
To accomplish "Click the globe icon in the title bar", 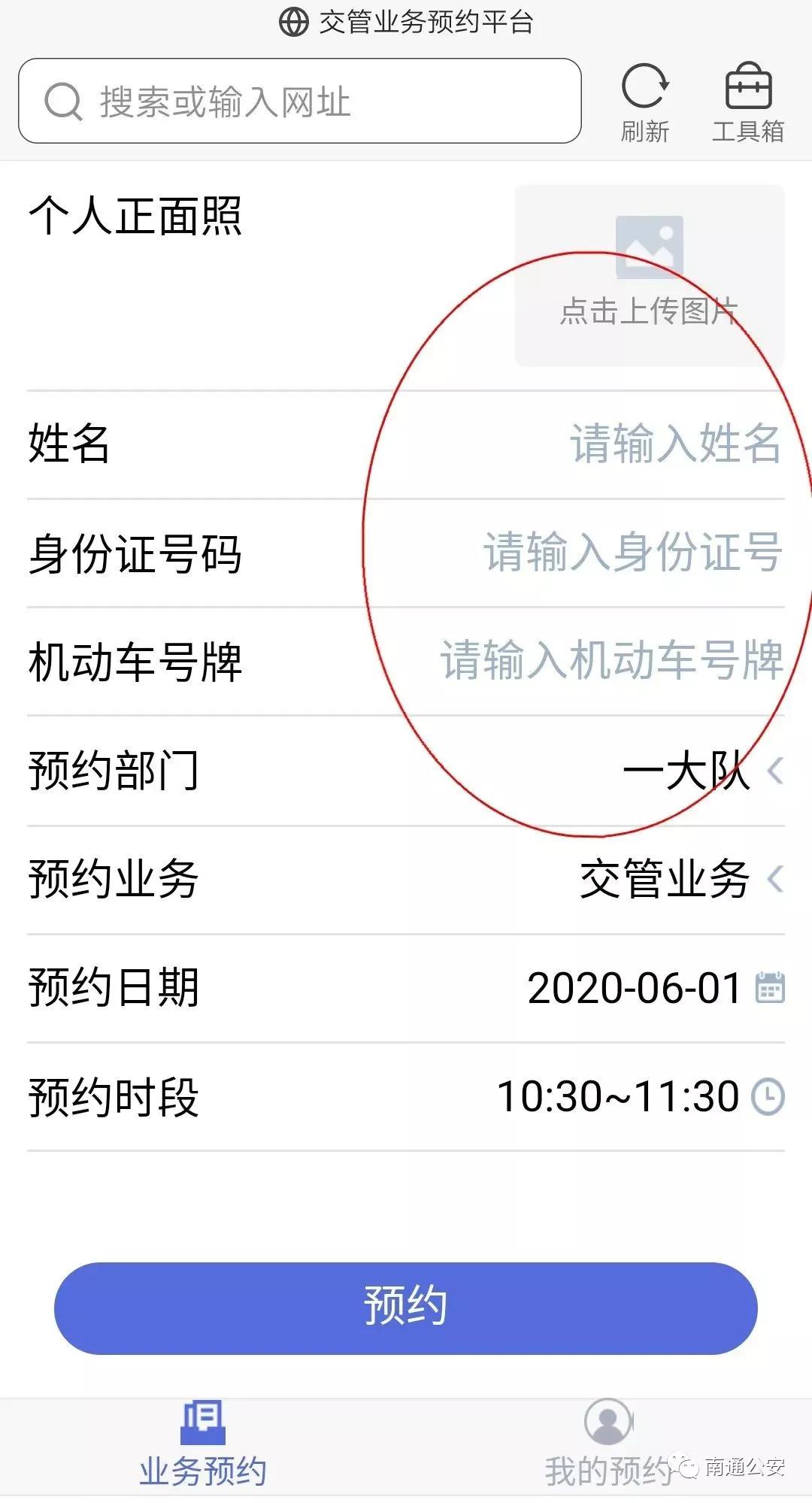I will click(294, 23).
